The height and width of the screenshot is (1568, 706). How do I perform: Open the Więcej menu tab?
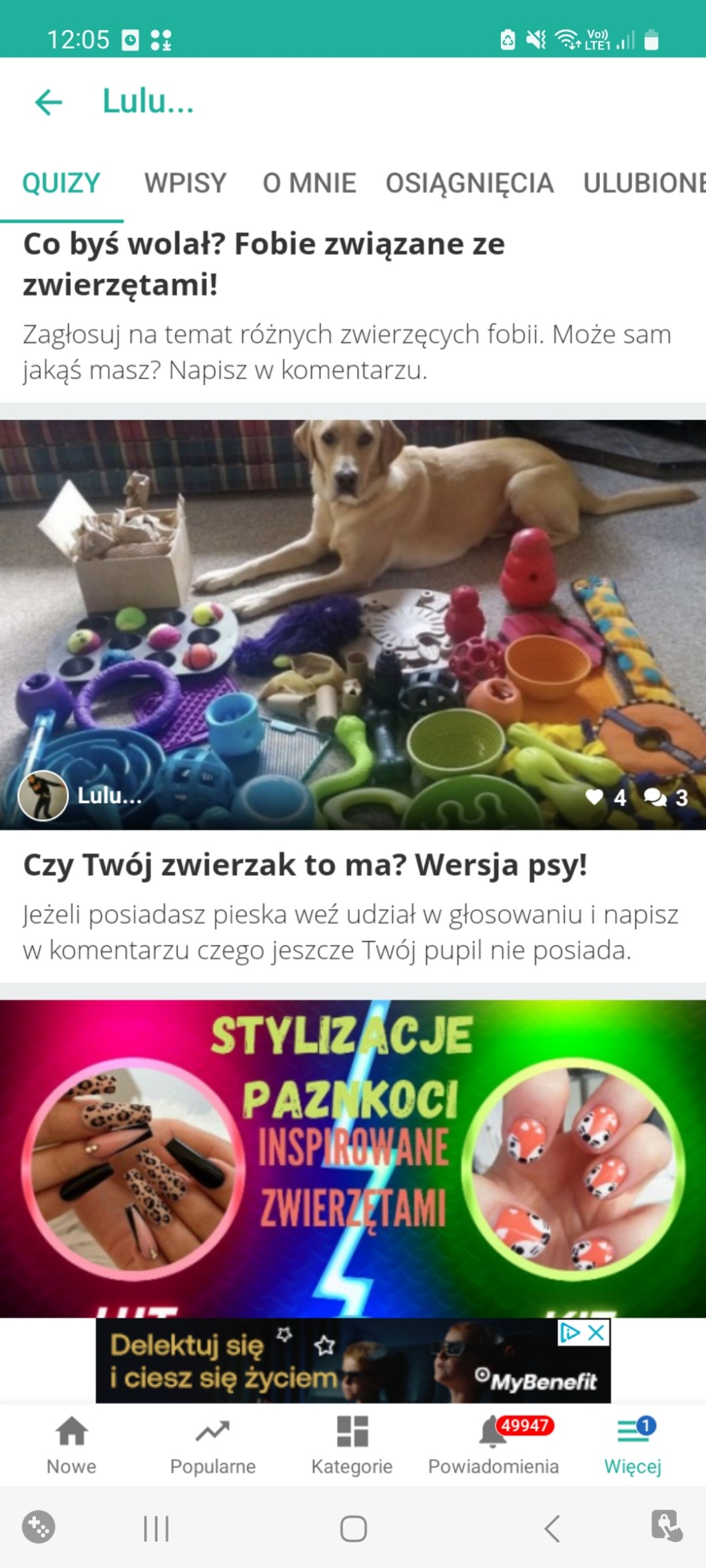point(633,1444)
